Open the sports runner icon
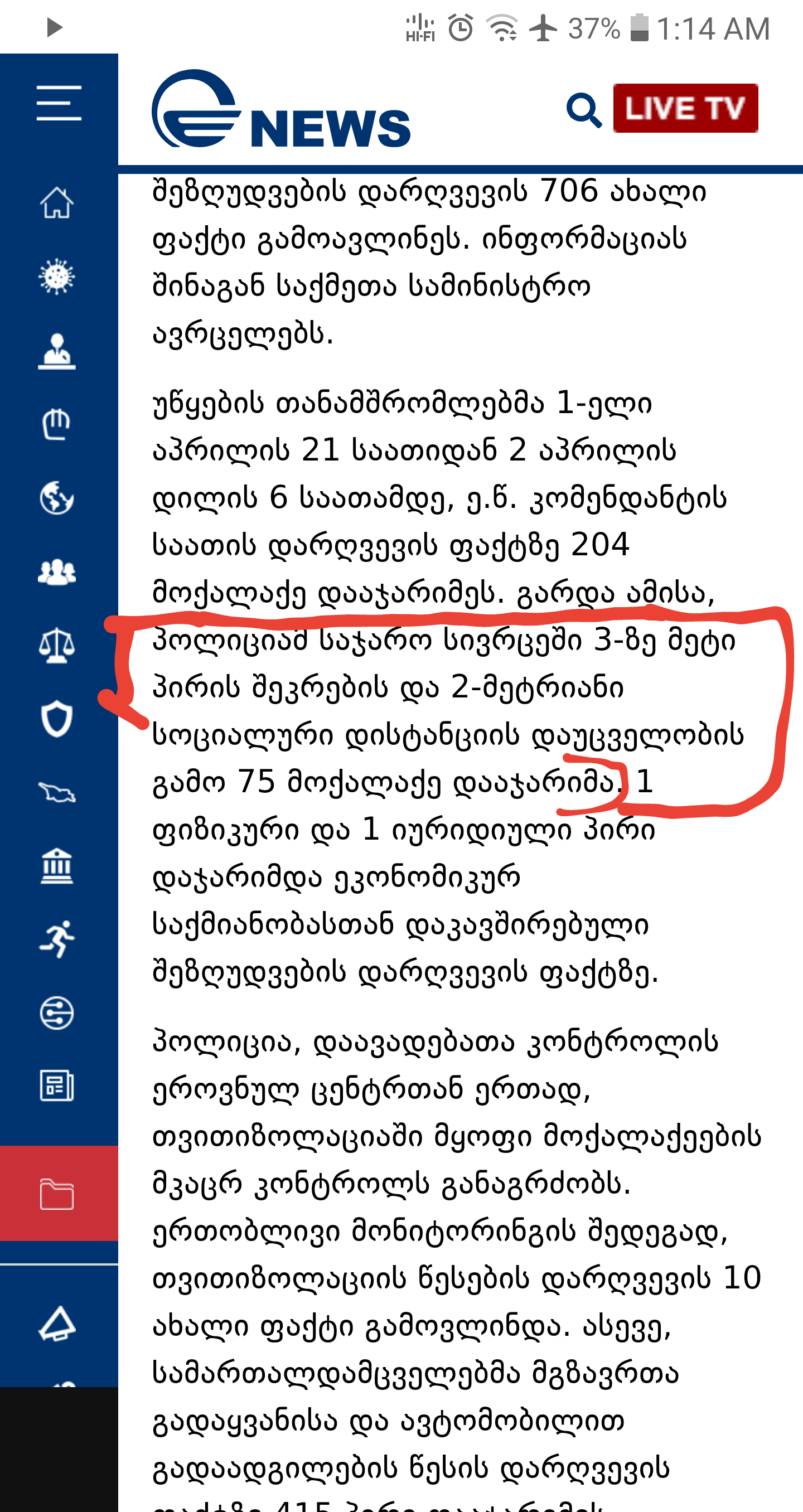 57,939
